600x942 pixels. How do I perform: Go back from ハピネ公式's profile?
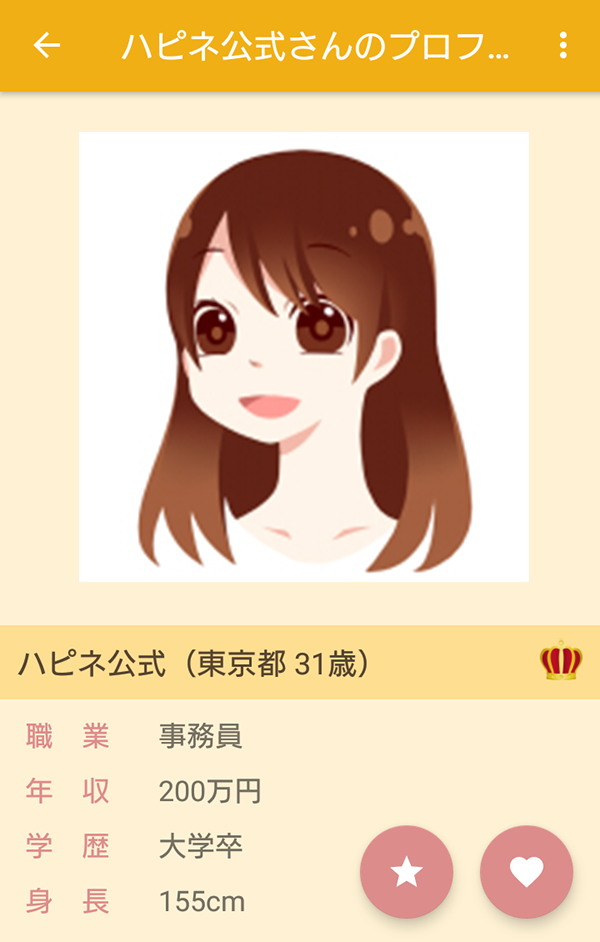tap(46, 46)
